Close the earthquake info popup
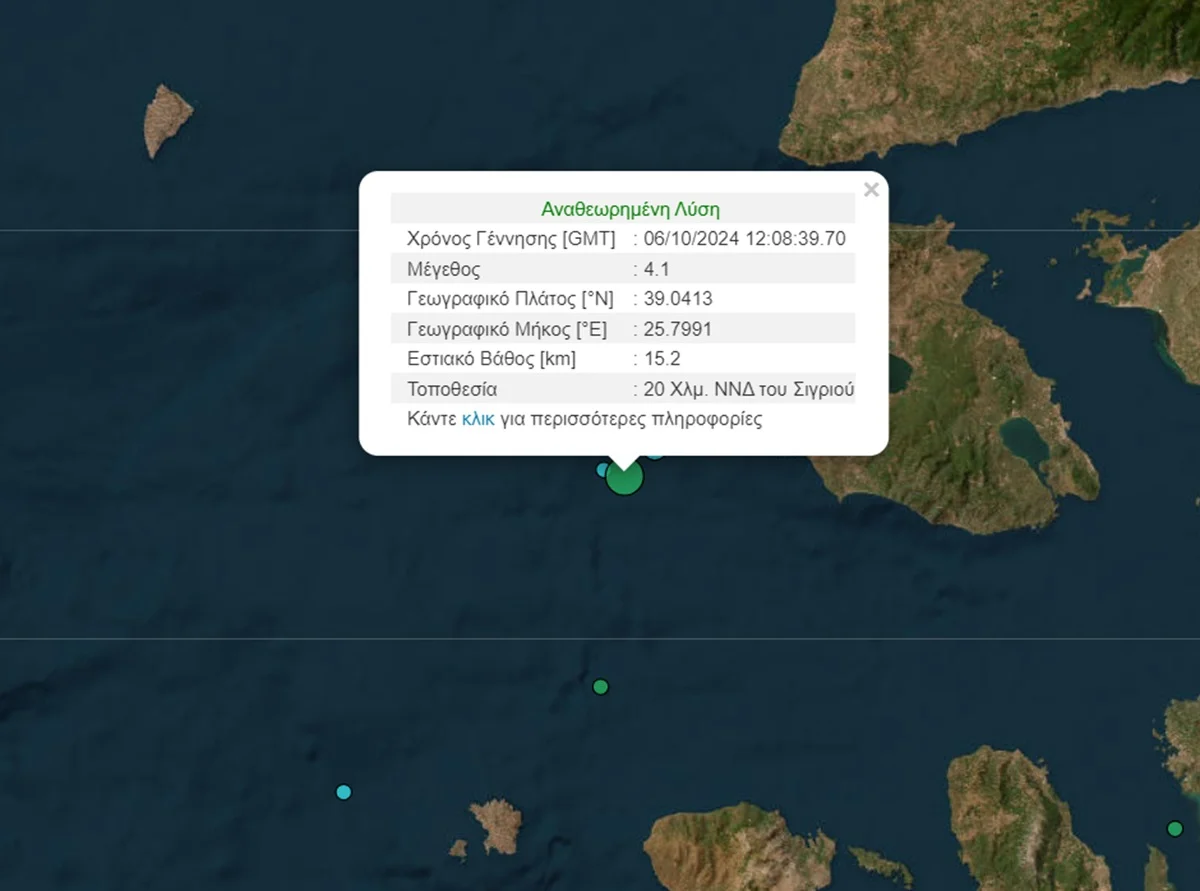Screen dimensions: 1200x891 pyautogui.click(x=871, y=190)
